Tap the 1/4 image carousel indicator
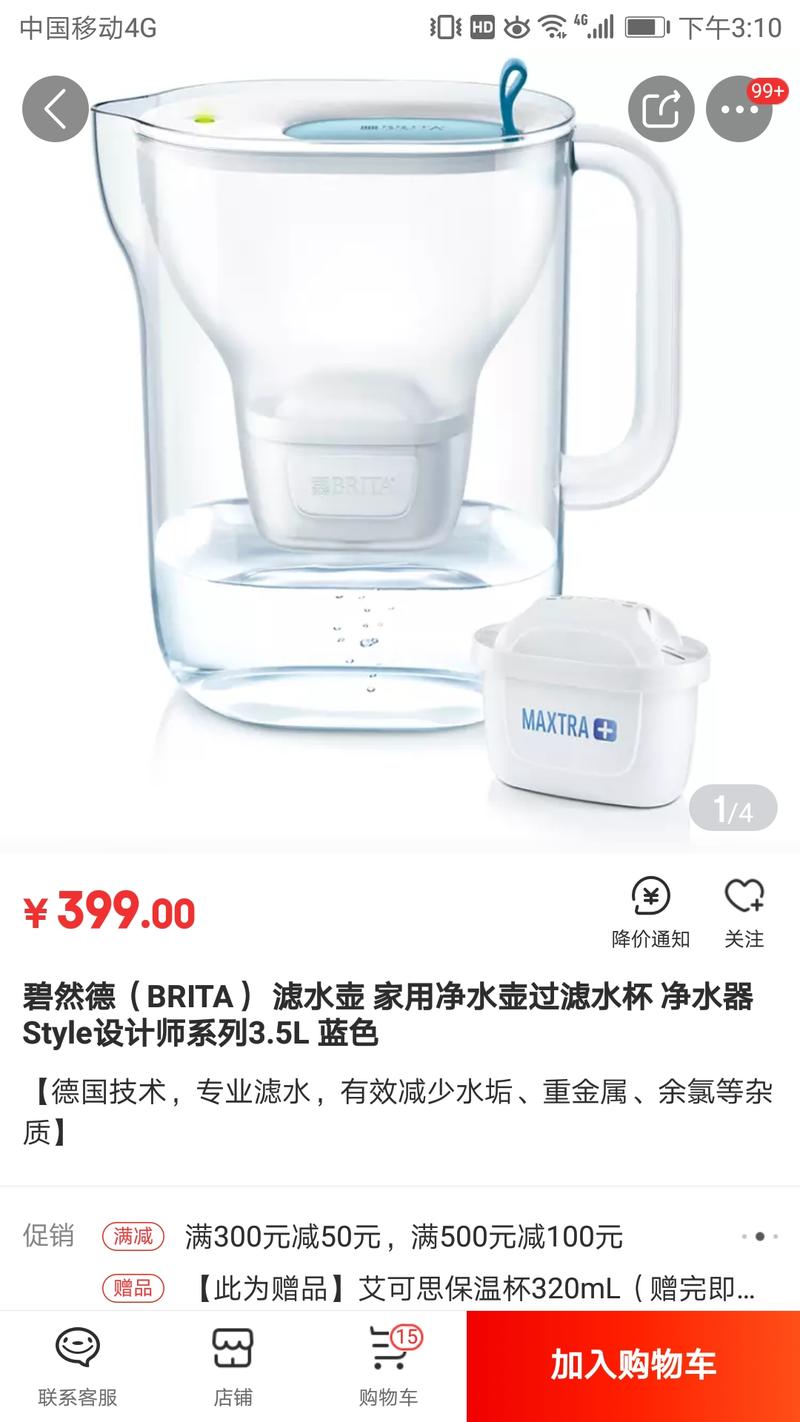This screenshot has width=800, height=1422. 735,807
